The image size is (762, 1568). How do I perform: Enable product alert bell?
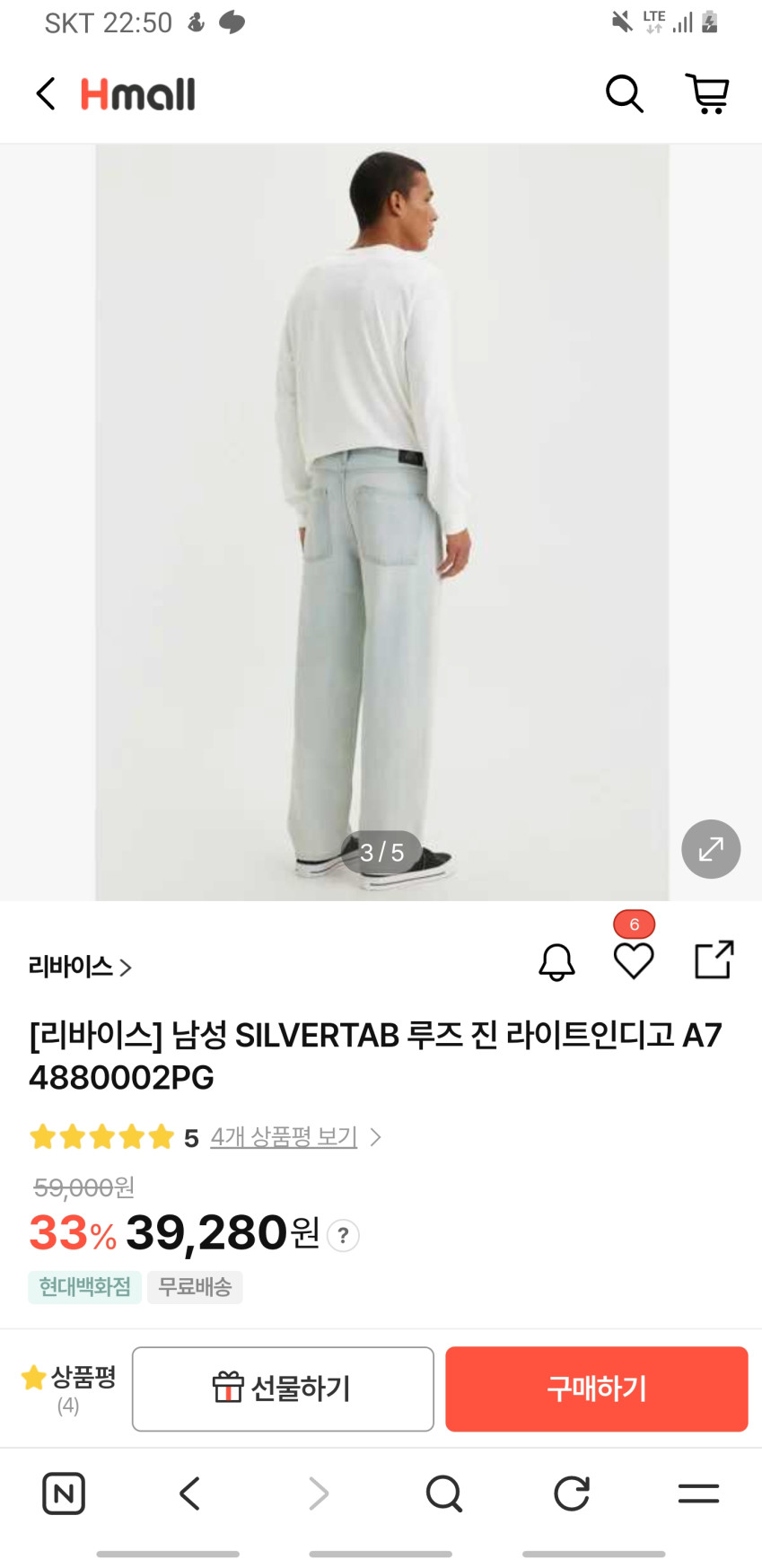coord(556,961)
